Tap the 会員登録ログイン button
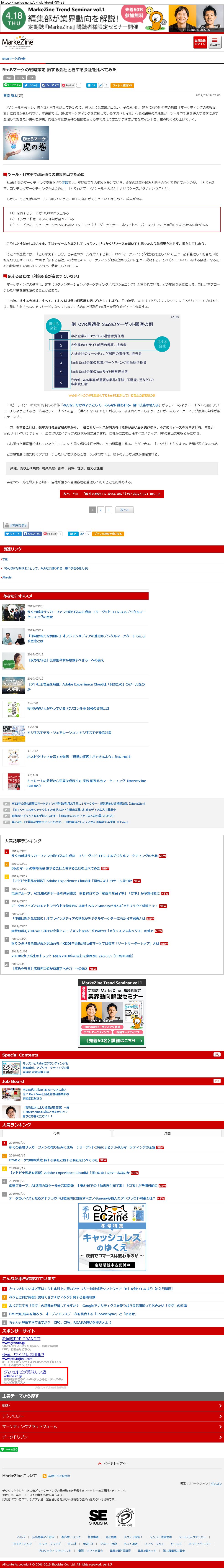 pyautogui.click(x=200, y=43)
